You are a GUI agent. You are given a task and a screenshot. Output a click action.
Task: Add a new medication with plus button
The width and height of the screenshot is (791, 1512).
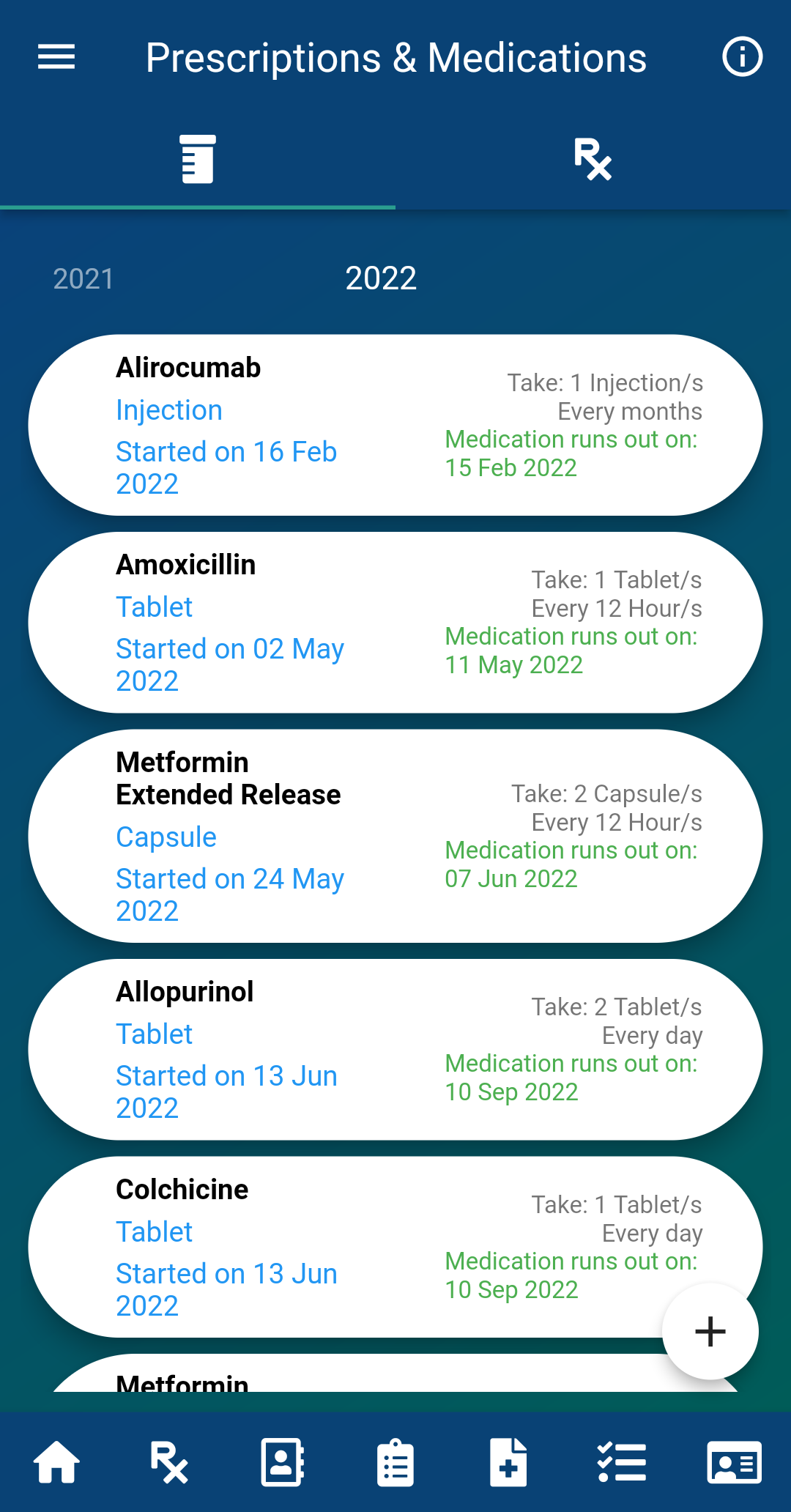710,1331
